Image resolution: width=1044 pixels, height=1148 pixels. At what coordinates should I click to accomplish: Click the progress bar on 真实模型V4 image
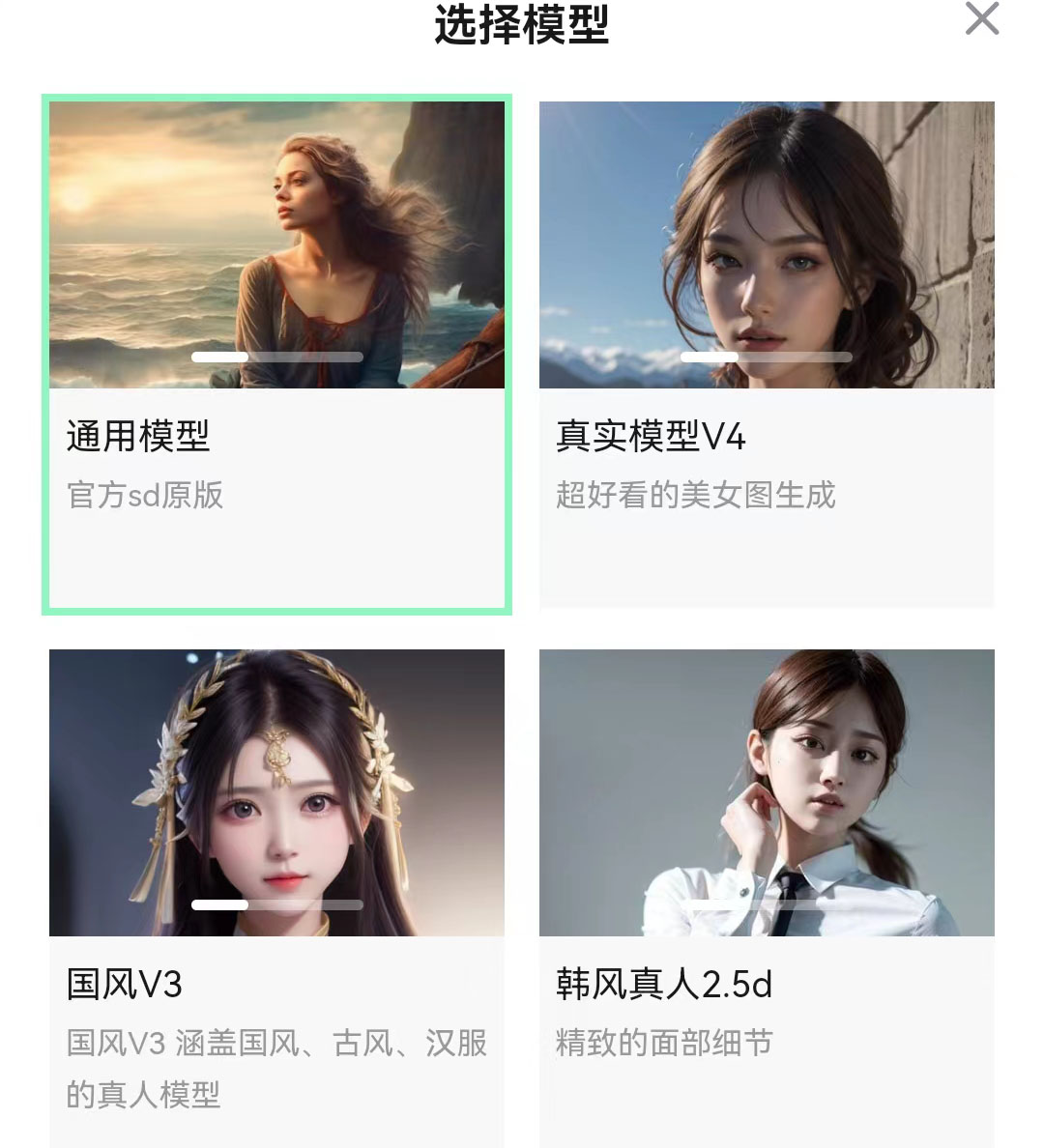(767, 358)
